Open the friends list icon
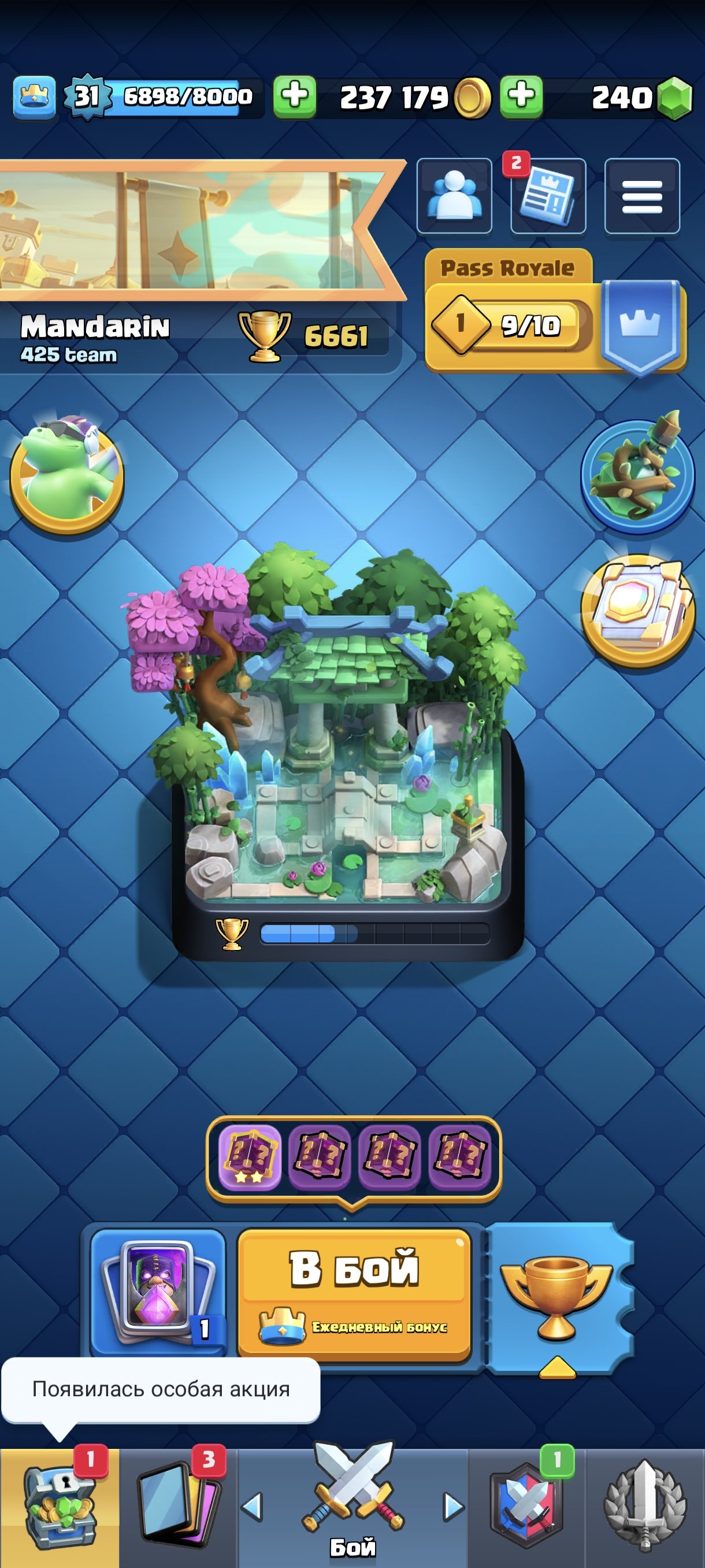This screenshot has width=705, height=1568. (454, 196)
